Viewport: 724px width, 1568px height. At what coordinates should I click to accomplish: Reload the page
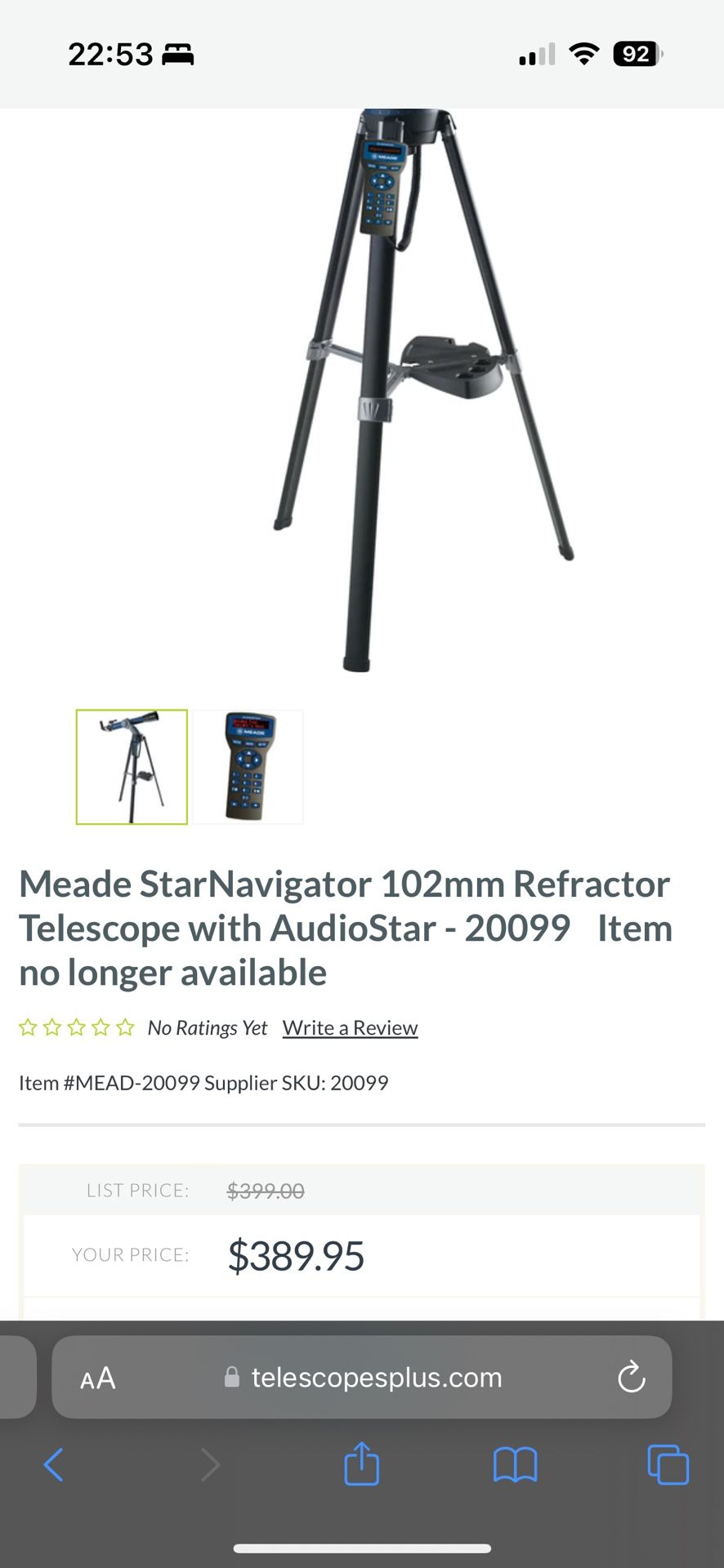coord(632,1378)
